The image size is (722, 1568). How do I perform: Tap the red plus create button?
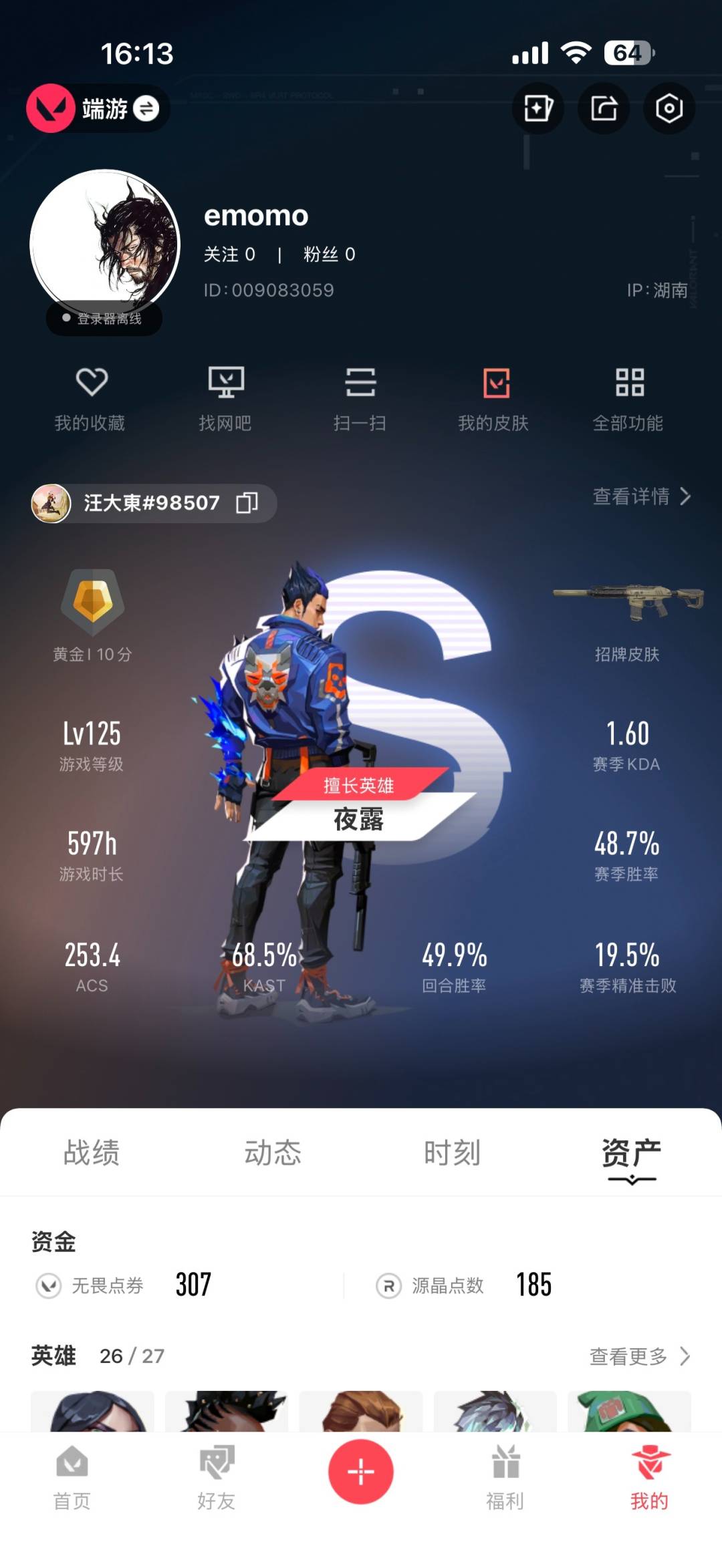[360, 1472]
